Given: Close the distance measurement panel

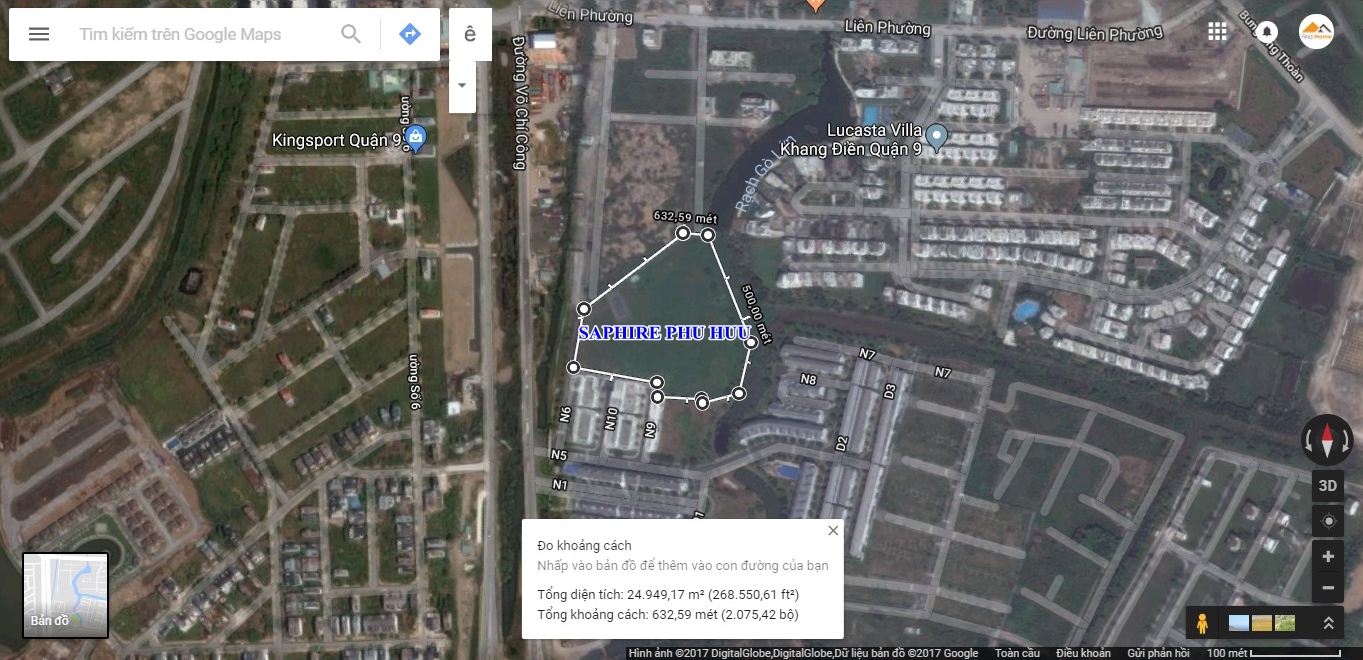Looking at the screenshot, I should tap(833, 531).
